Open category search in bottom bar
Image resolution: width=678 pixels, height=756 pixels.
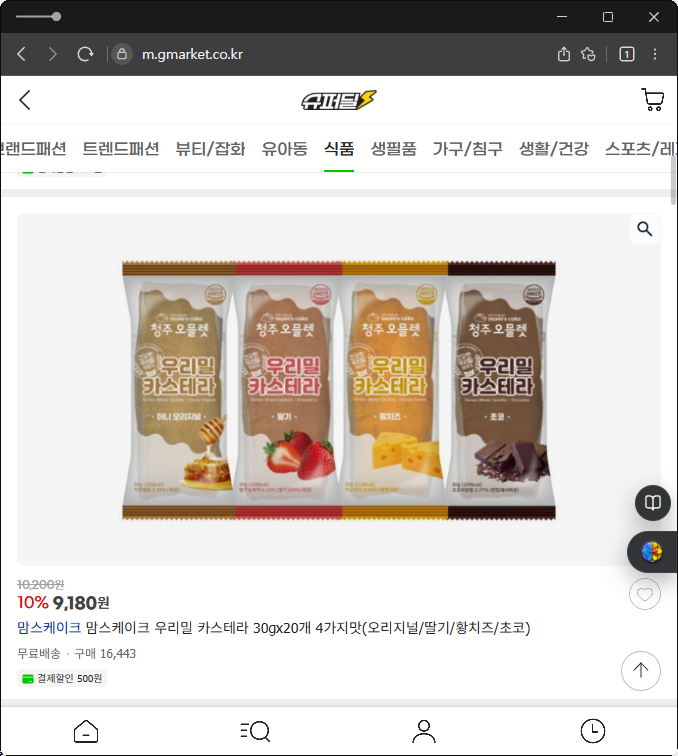pos(255,731)
